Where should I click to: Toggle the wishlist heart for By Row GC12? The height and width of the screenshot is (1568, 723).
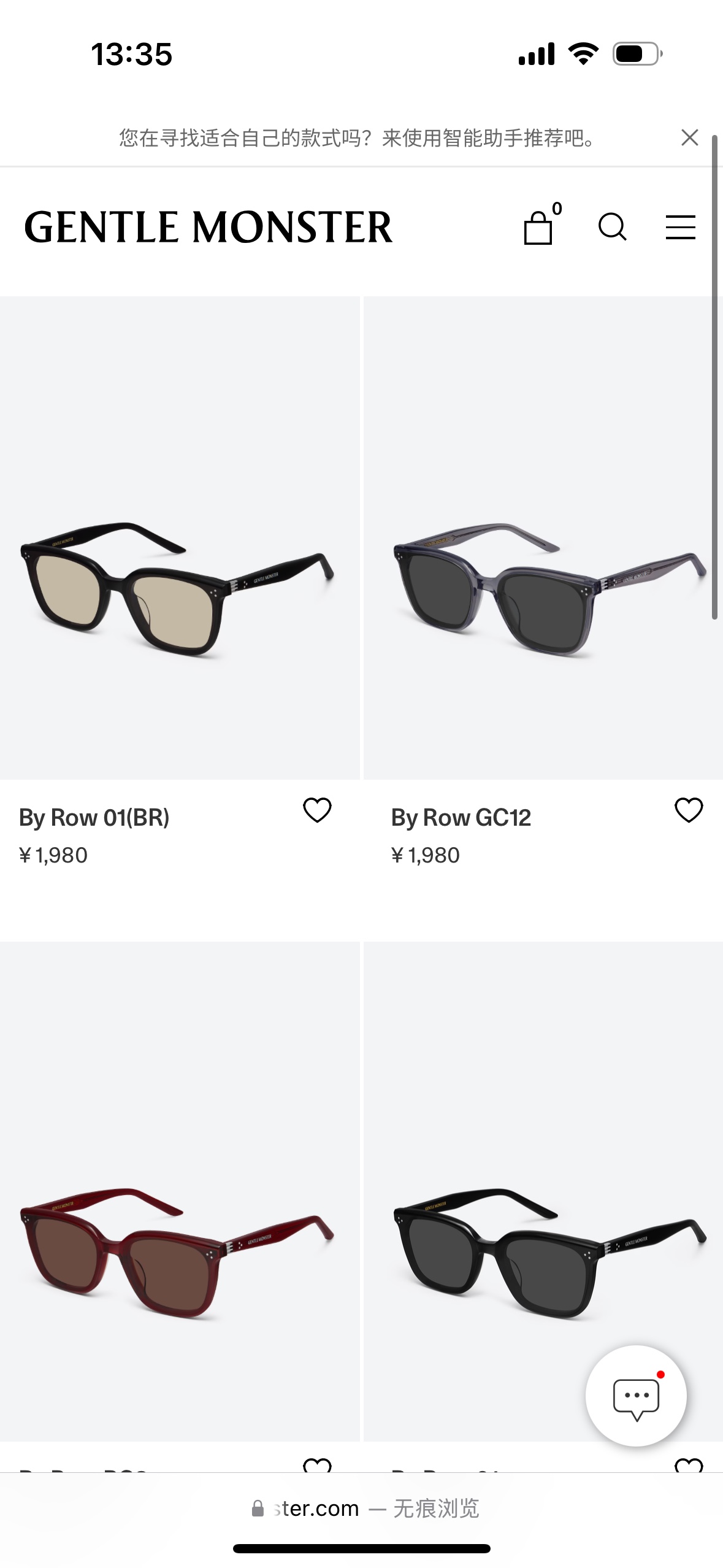[689, 812]
